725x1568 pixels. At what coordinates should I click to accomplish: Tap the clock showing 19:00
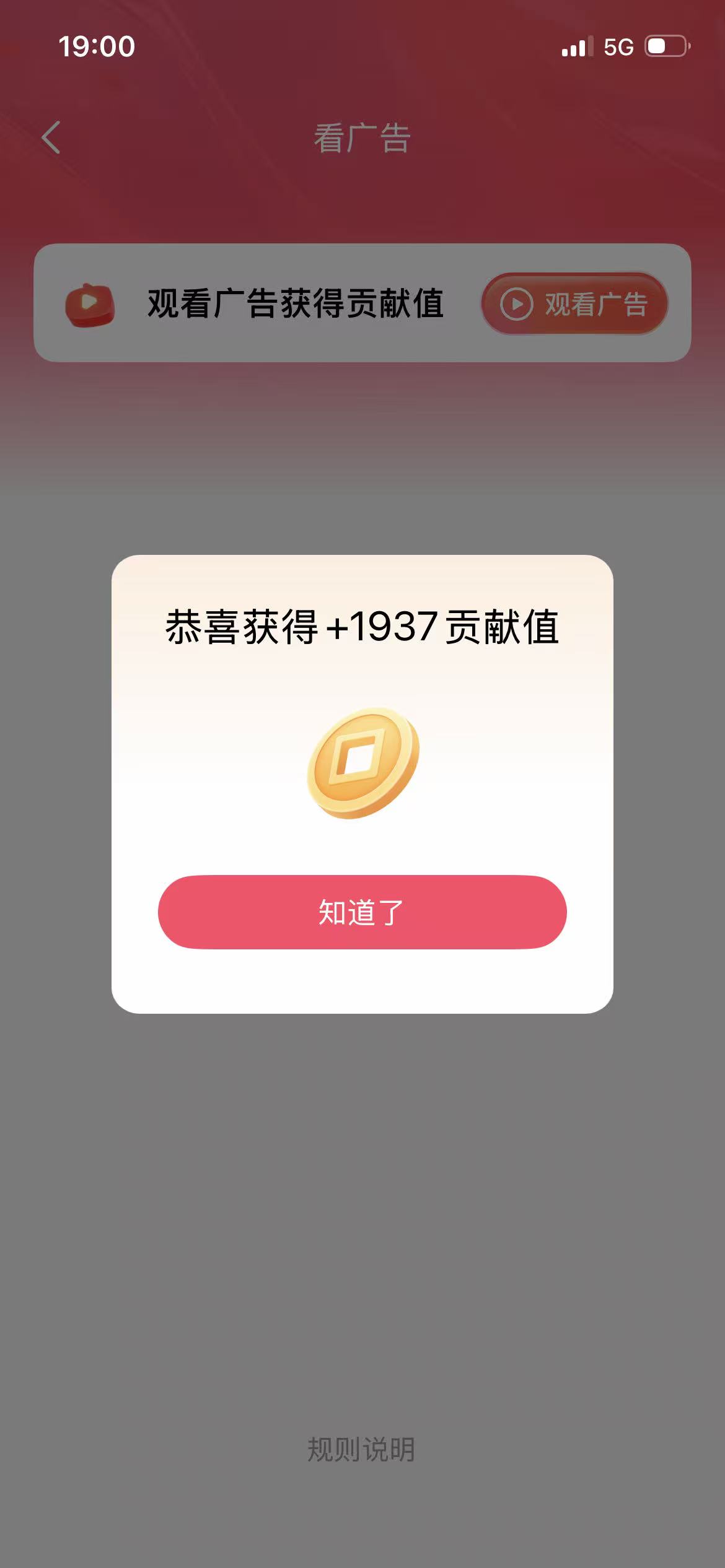[x=96, y=45]
